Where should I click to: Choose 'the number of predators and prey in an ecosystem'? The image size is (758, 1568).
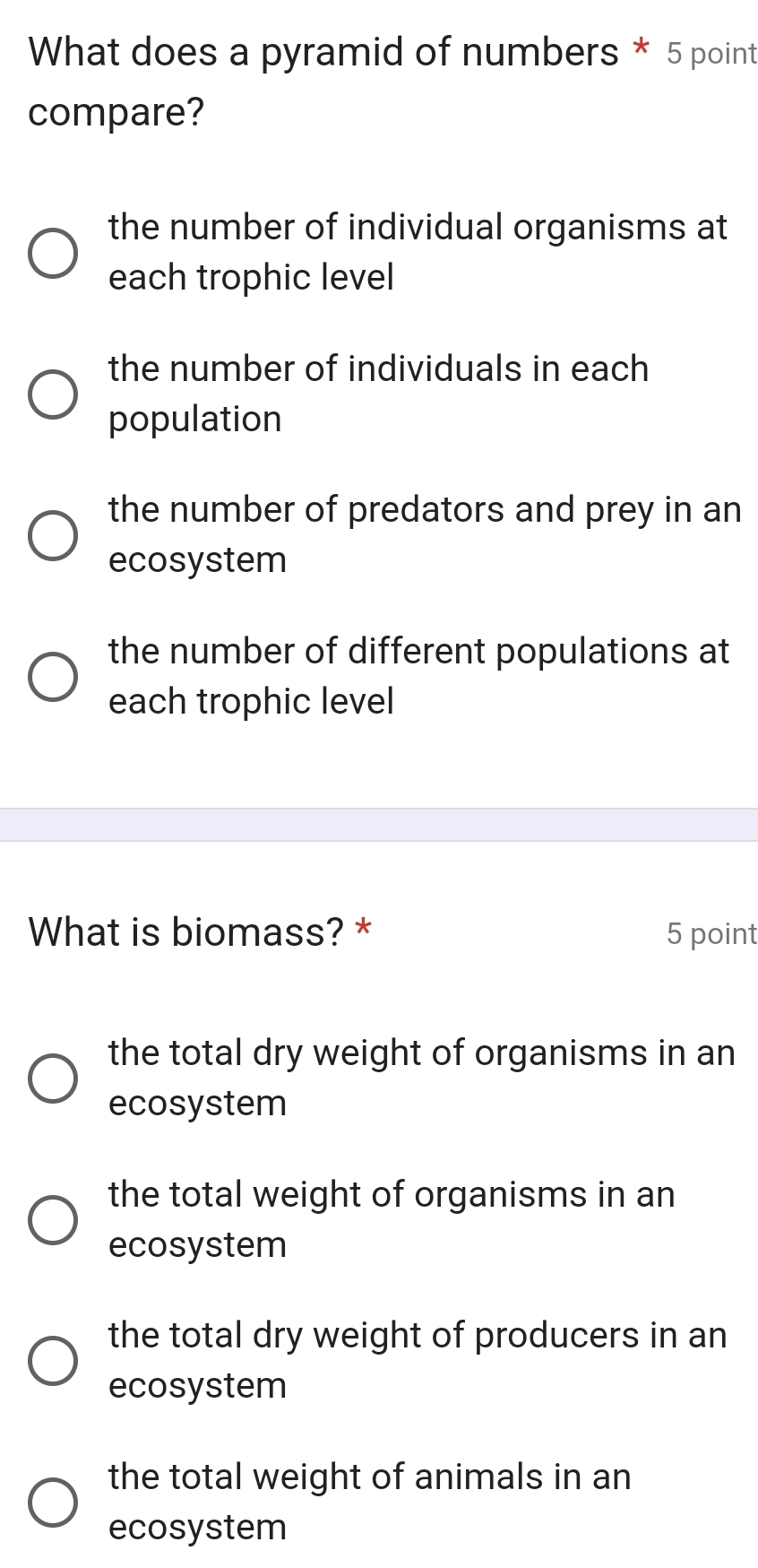click(54, 535)
